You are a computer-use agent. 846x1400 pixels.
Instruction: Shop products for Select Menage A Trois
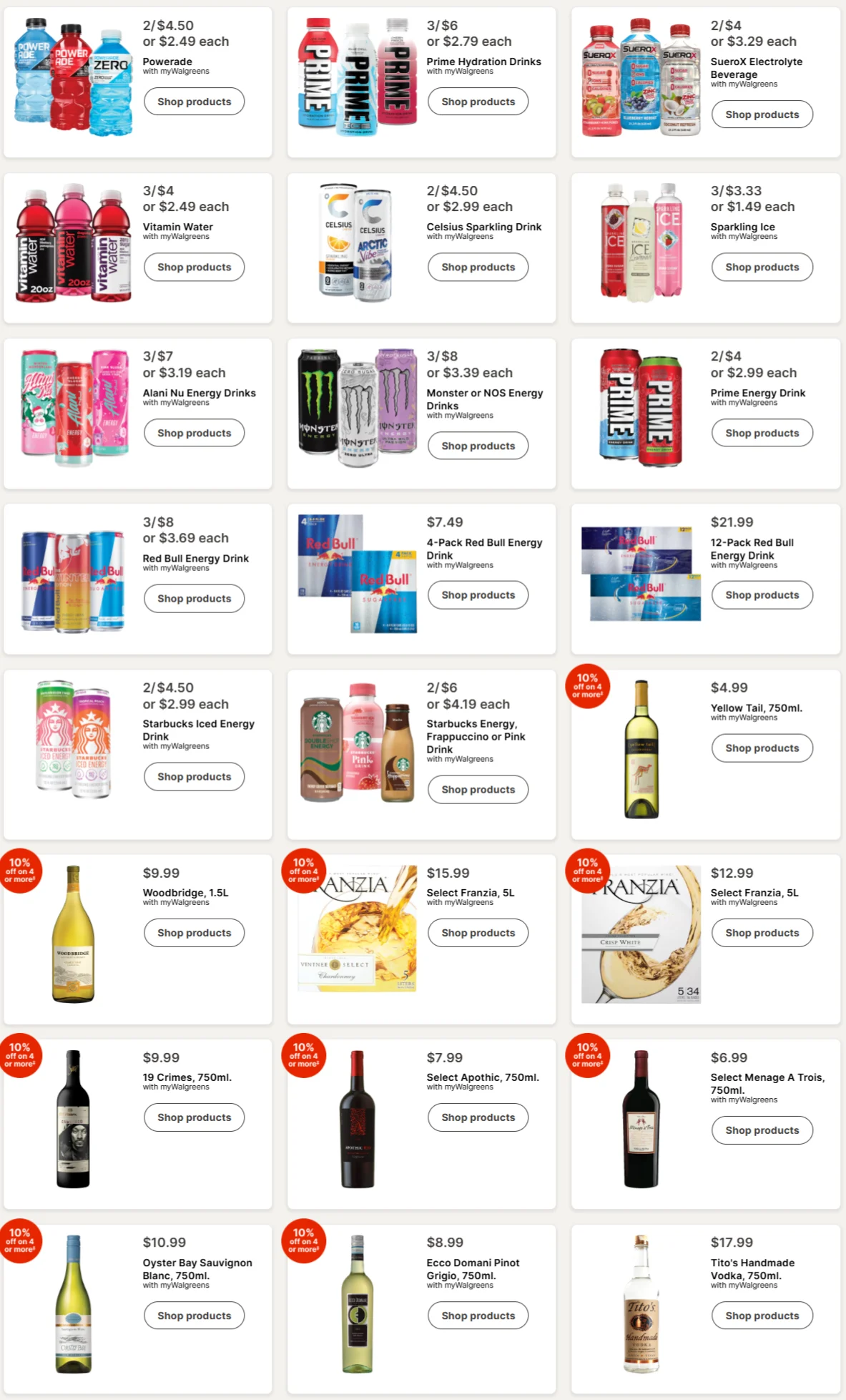pos(762,1130)
